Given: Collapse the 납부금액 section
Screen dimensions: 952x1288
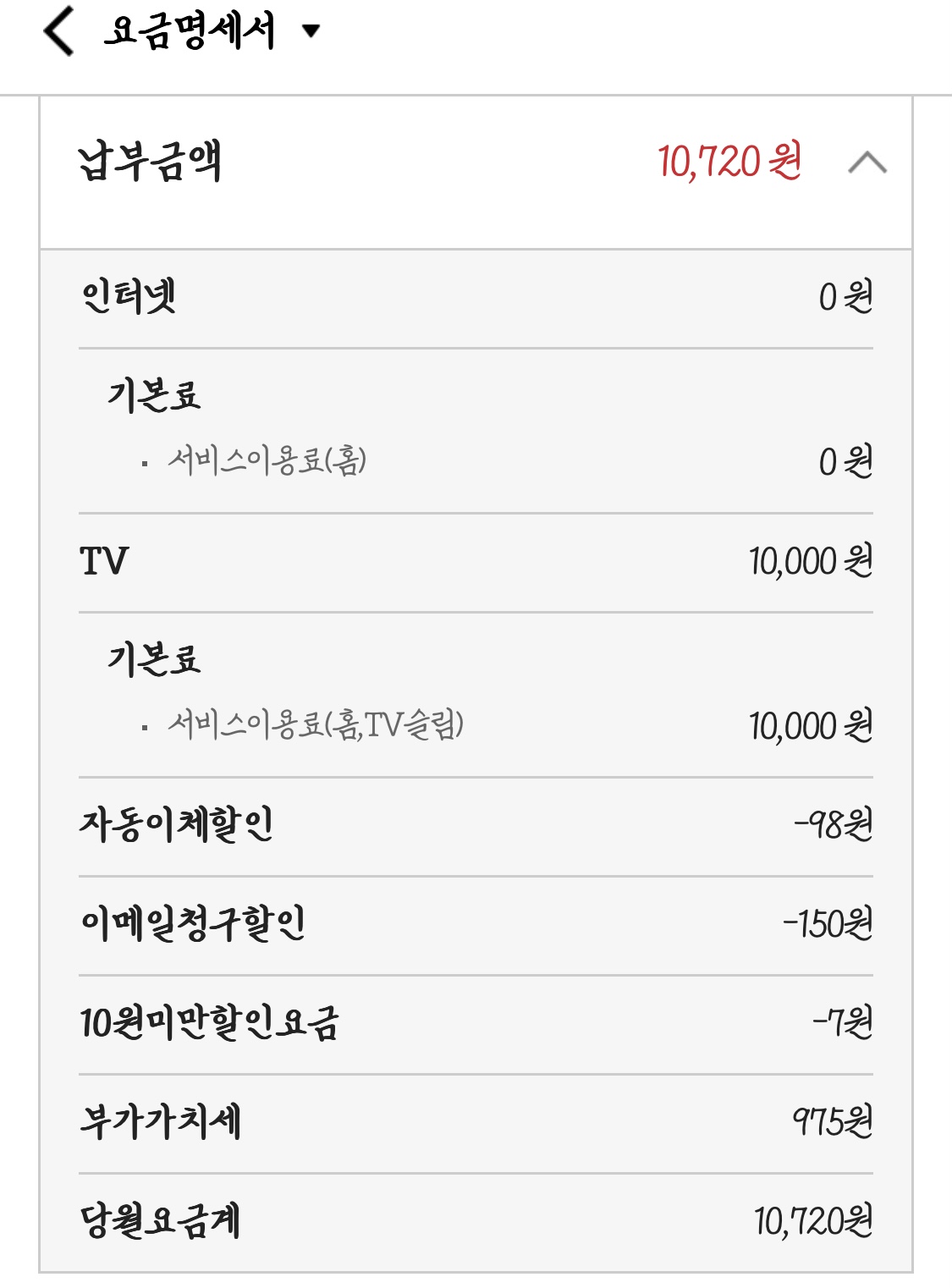Looking at the screenshot, I should coord(867,162).
